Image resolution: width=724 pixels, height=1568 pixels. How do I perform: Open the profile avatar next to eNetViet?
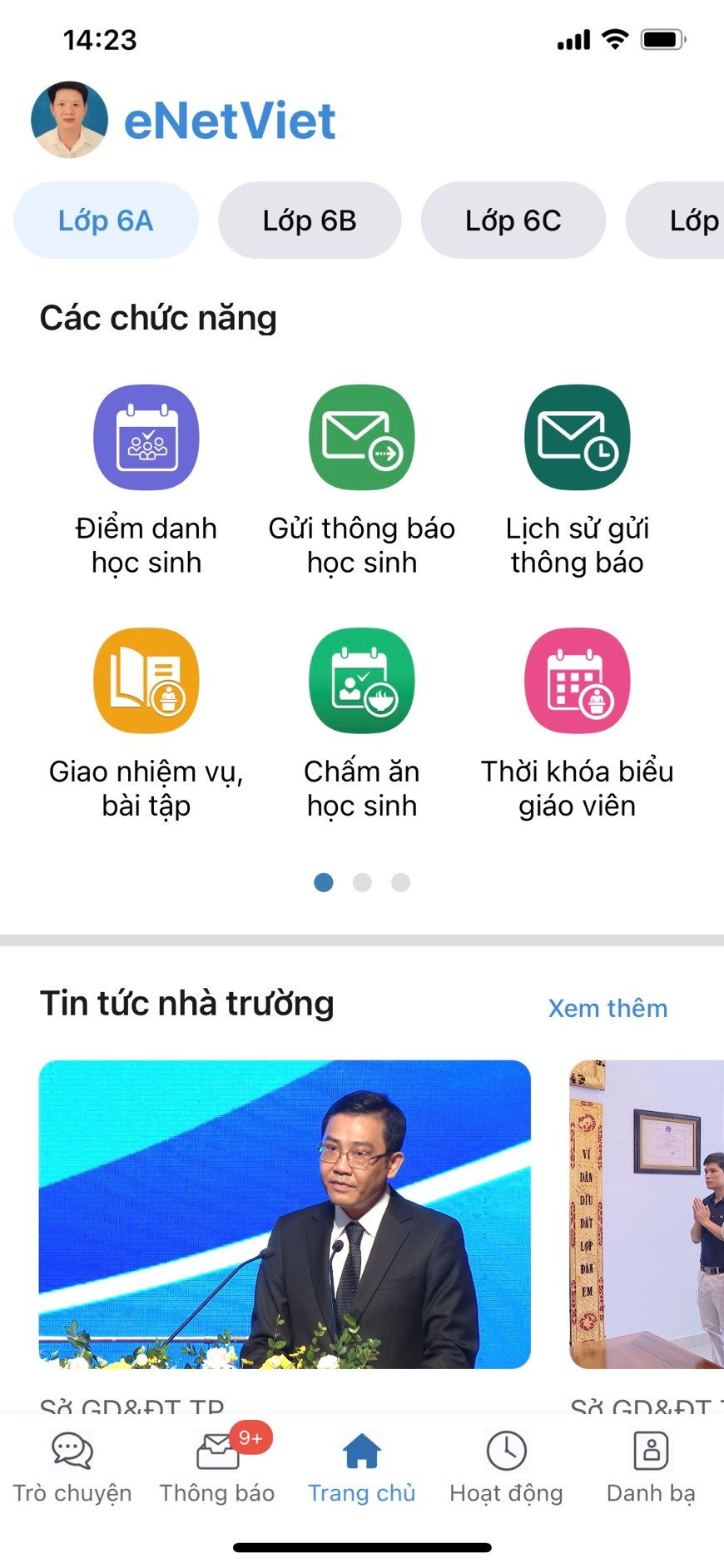[x=69, y=120]
